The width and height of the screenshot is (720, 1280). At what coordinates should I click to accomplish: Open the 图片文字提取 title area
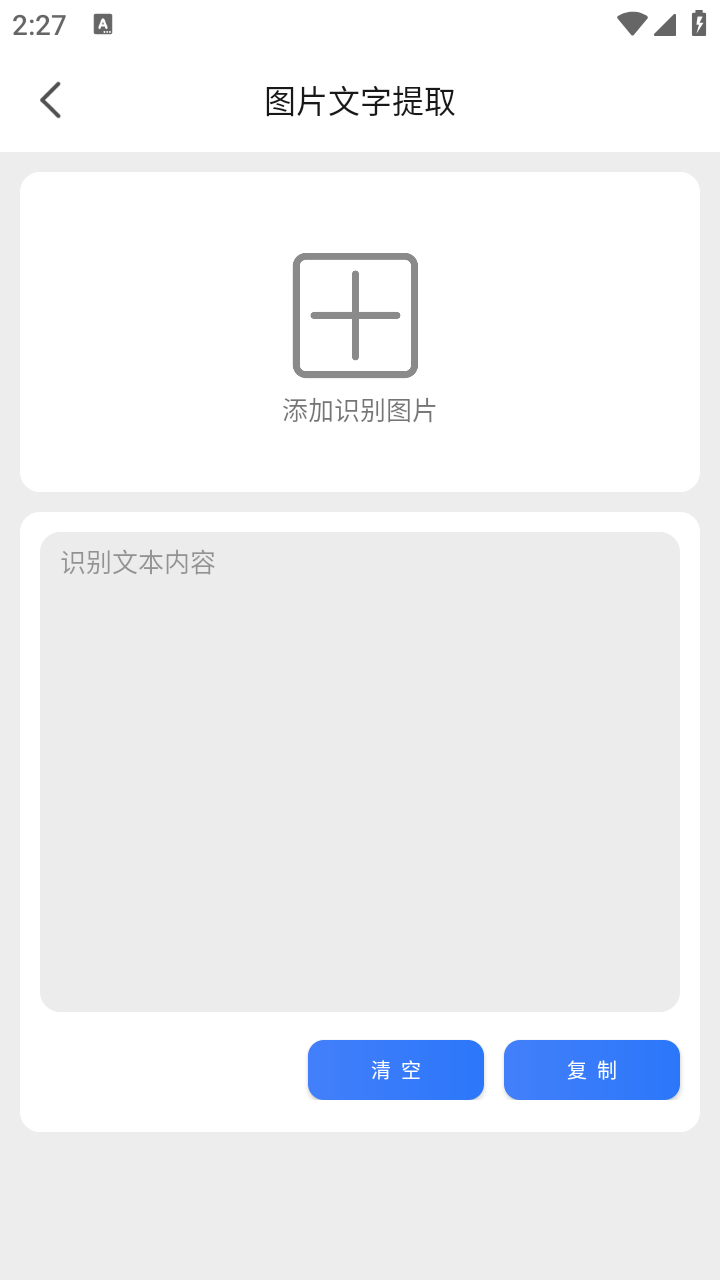(x=359, y=101)
